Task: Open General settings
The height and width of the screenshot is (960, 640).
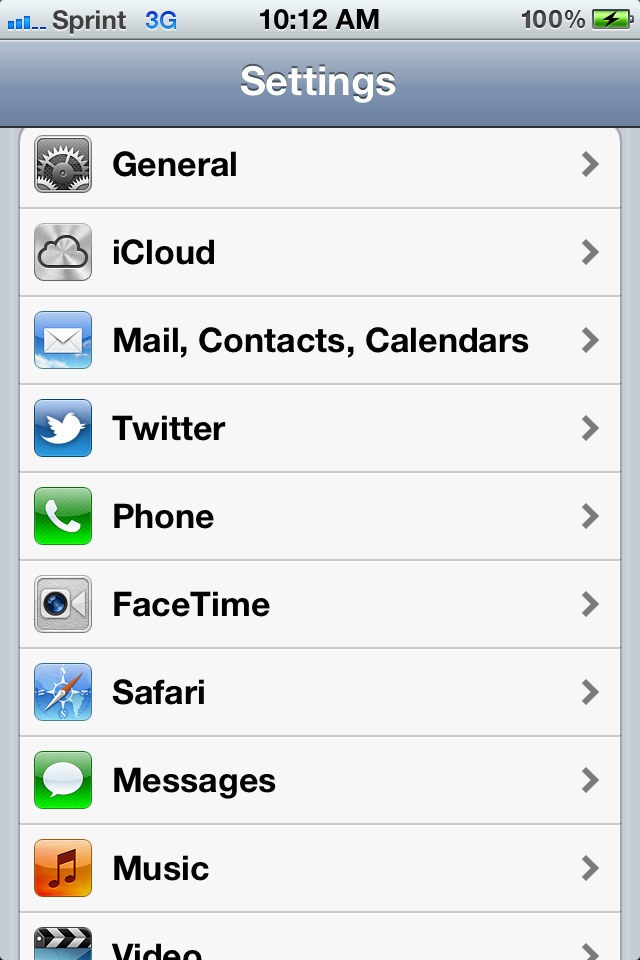Action: [x=320, y=165]
